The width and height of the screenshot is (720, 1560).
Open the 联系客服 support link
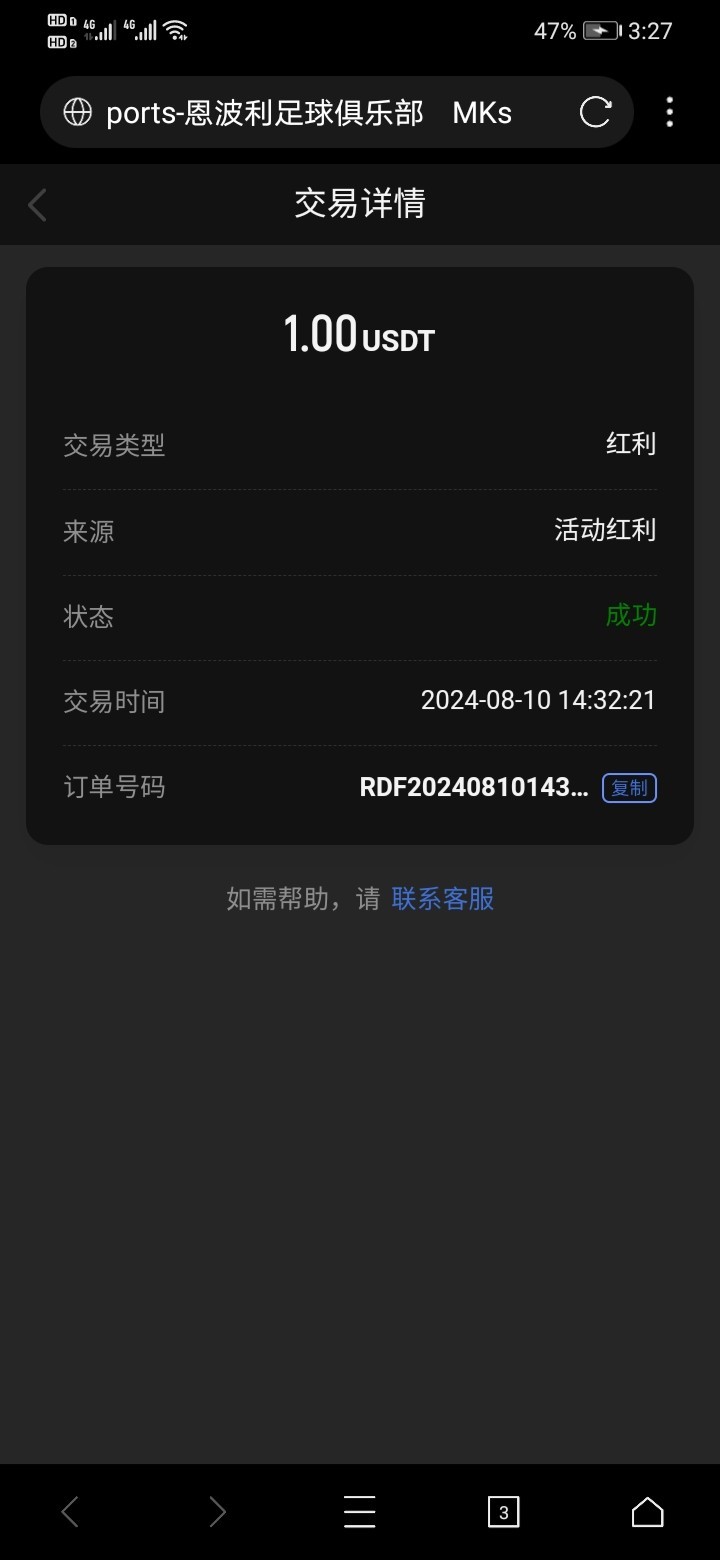[x=443, y=899]
